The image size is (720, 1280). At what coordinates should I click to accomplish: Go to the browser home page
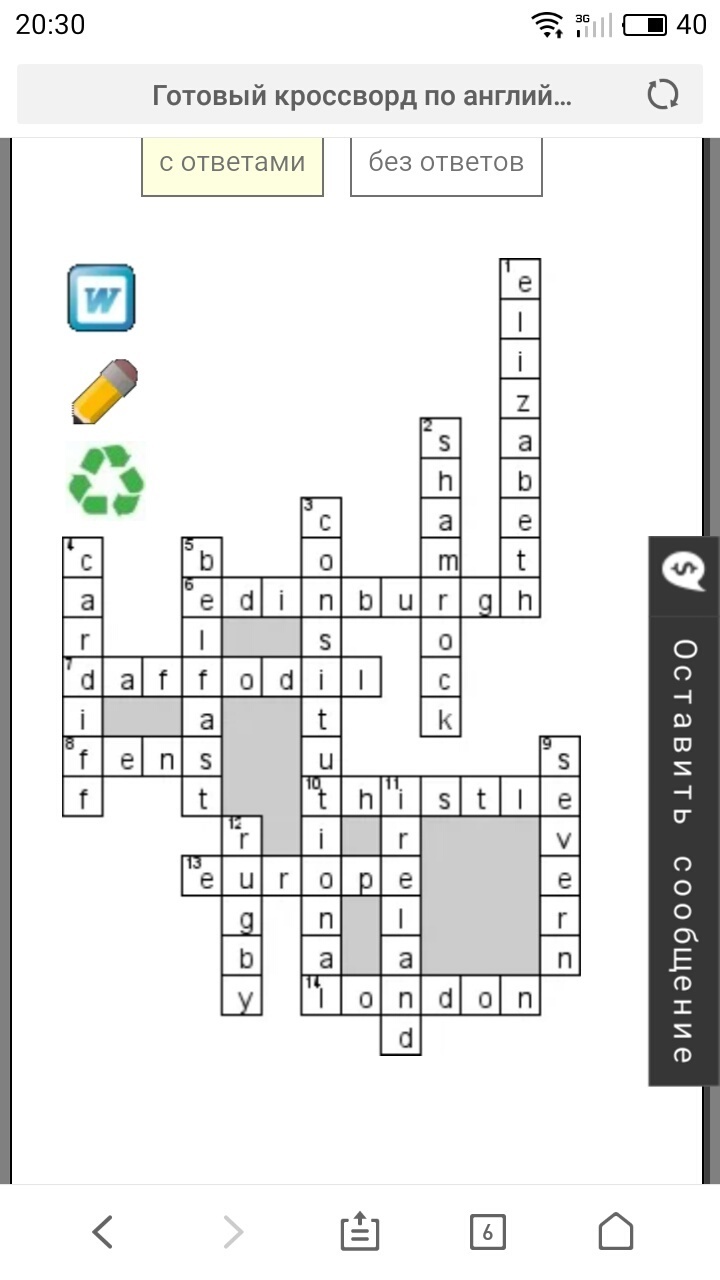pyautogui.click(x=616, y=1232)
